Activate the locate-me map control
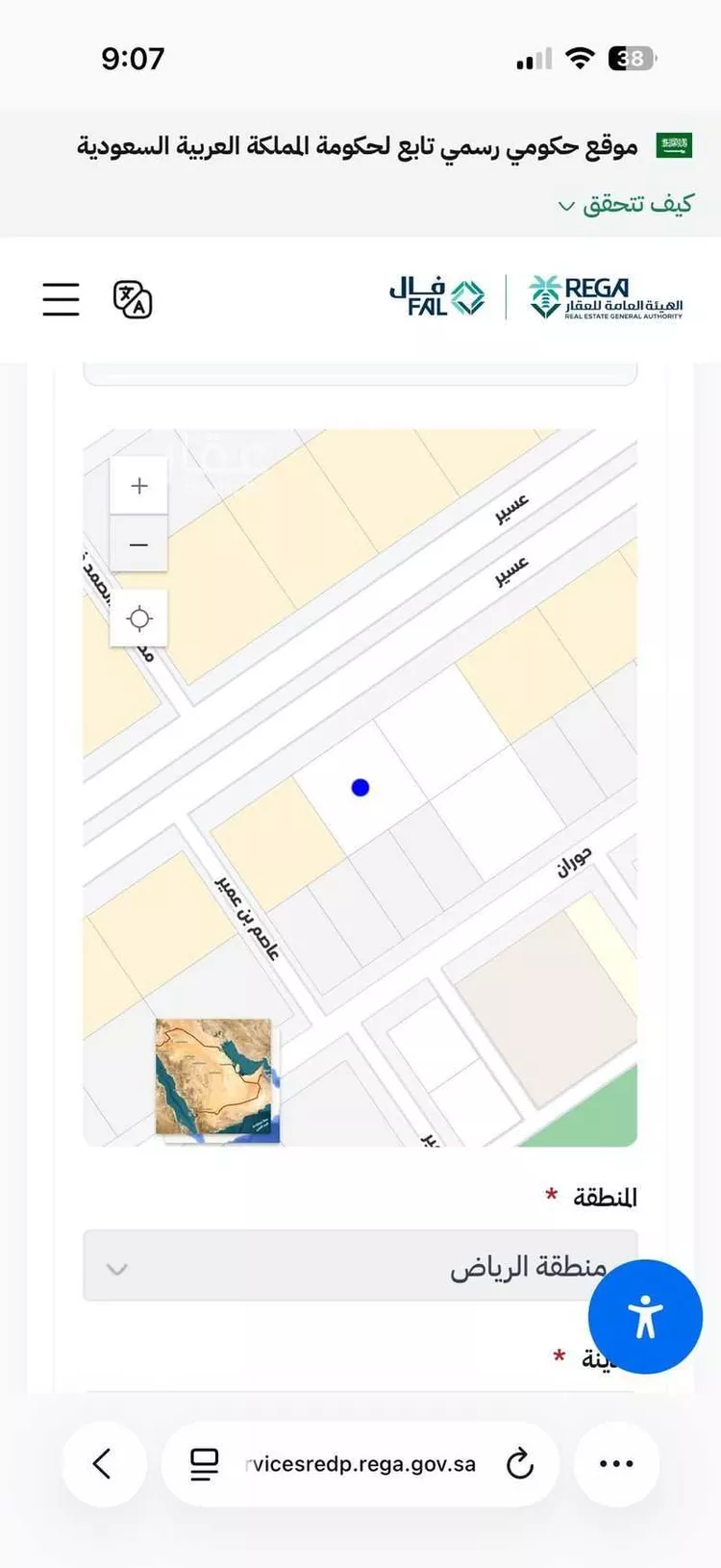This screenshot has height=1568, width=721. 138,618
